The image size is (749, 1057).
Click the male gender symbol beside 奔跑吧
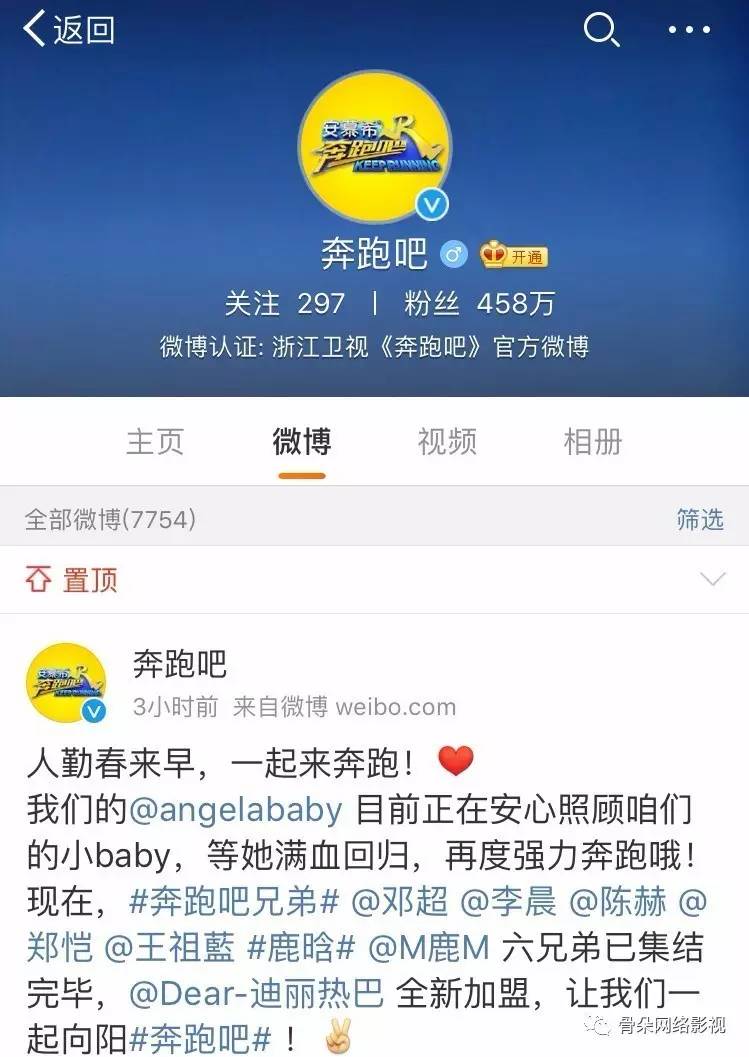click(454, 256)
